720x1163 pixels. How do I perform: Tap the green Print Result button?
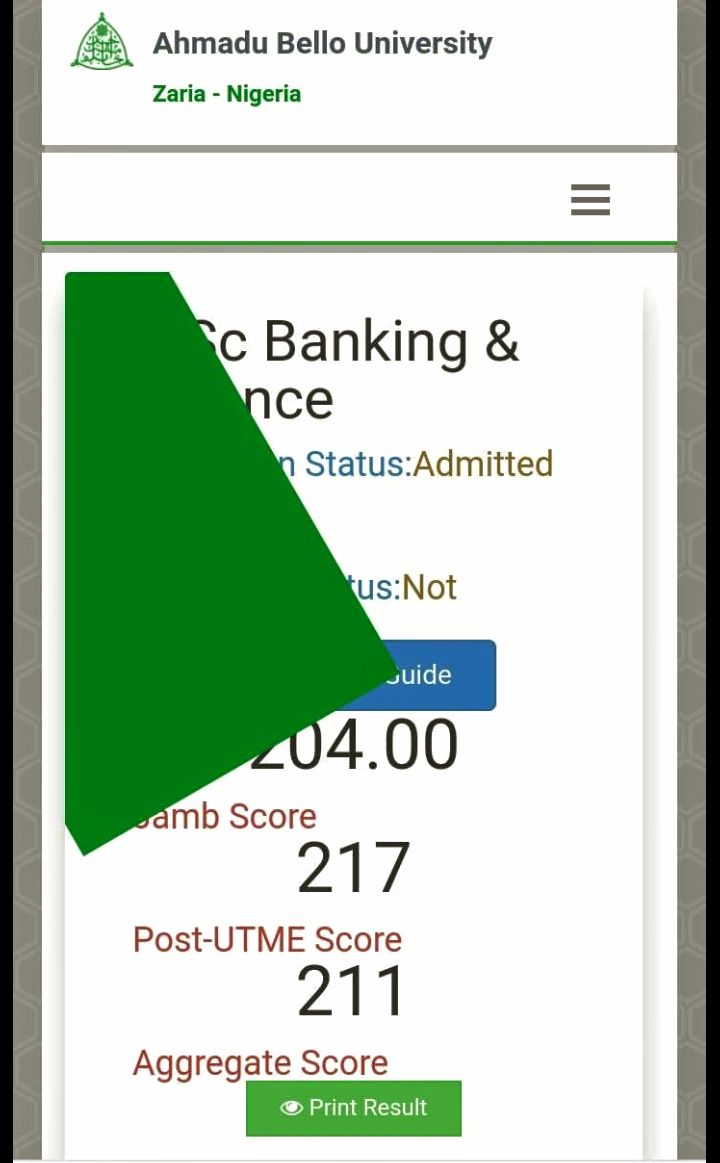click(x=354, y=1108)
